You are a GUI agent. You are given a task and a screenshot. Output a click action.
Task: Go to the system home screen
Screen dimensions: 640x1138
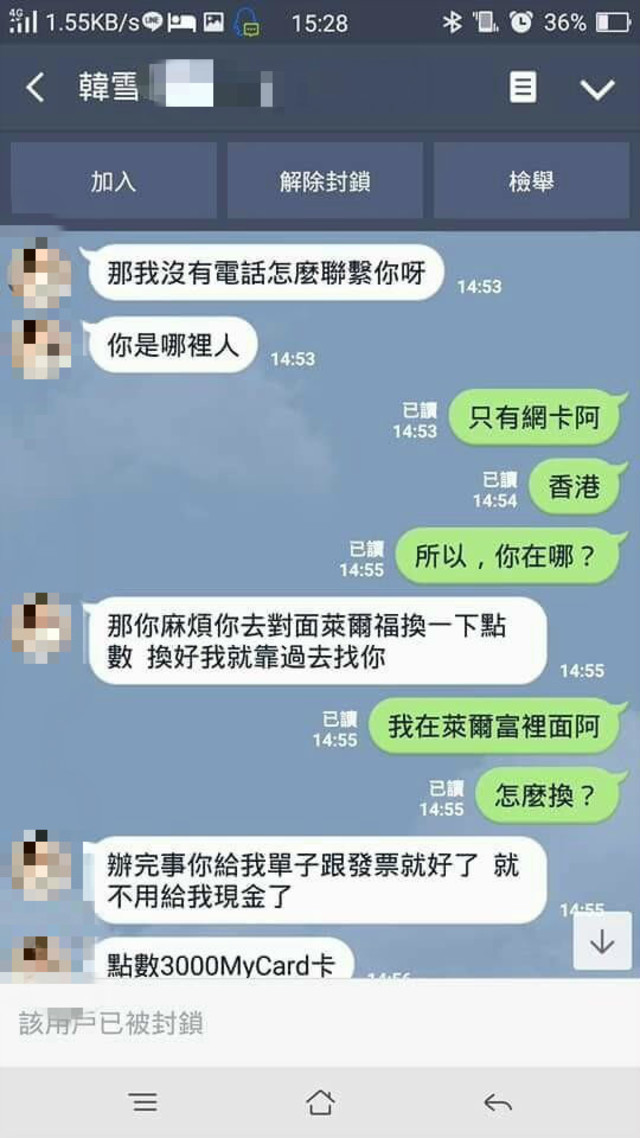pos(320,1102)
